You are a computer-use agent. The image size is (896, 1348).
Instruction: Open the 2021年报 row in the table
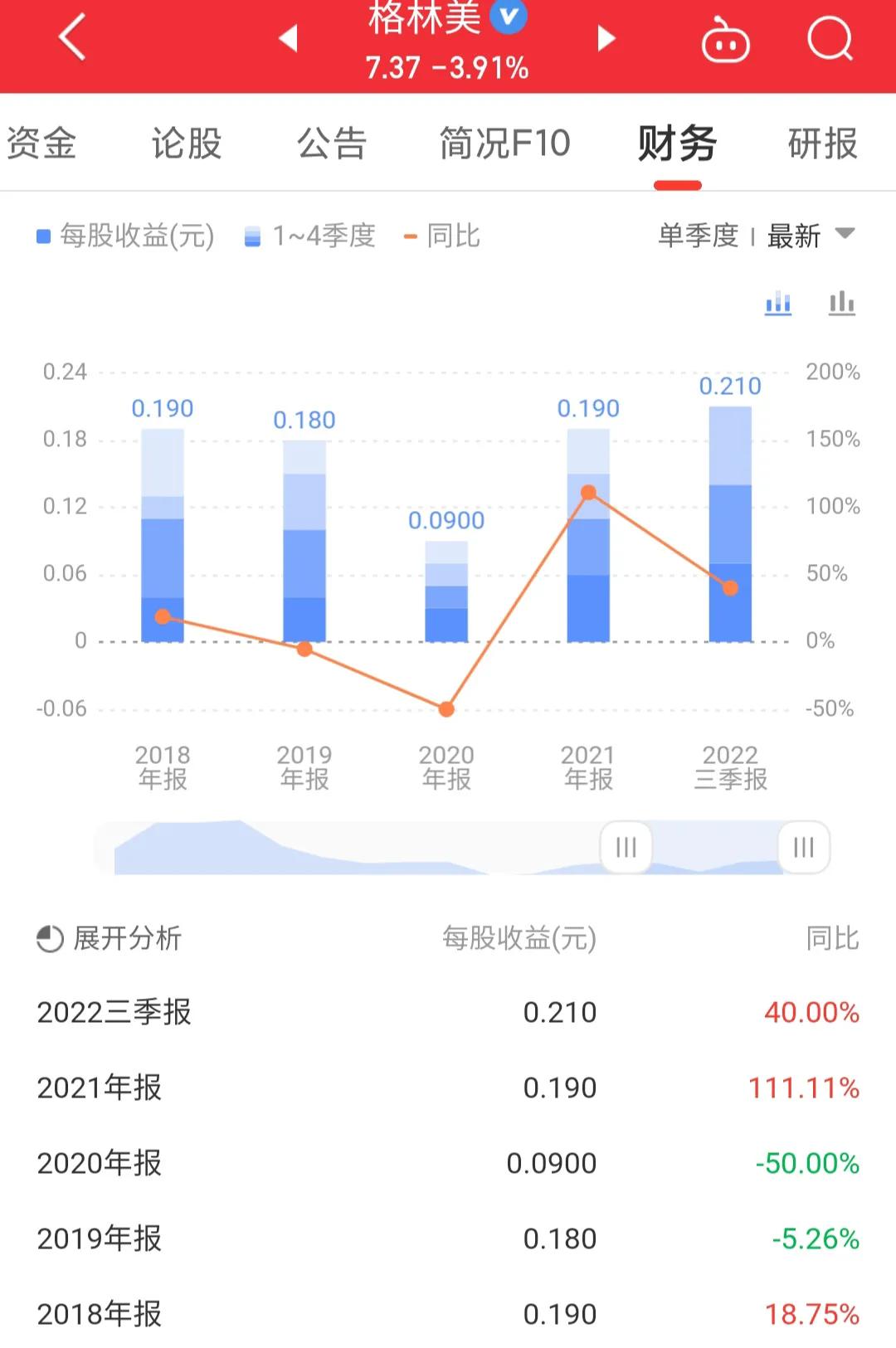448,1088
